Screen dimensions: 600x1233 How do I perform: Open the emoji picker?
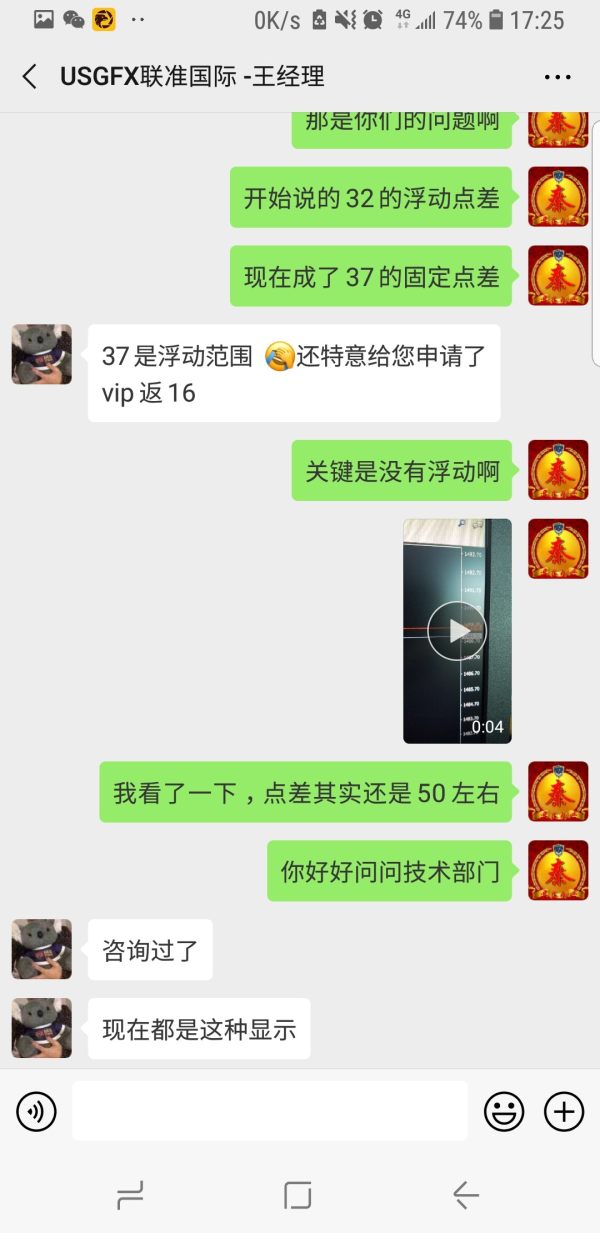[504, 1111]
